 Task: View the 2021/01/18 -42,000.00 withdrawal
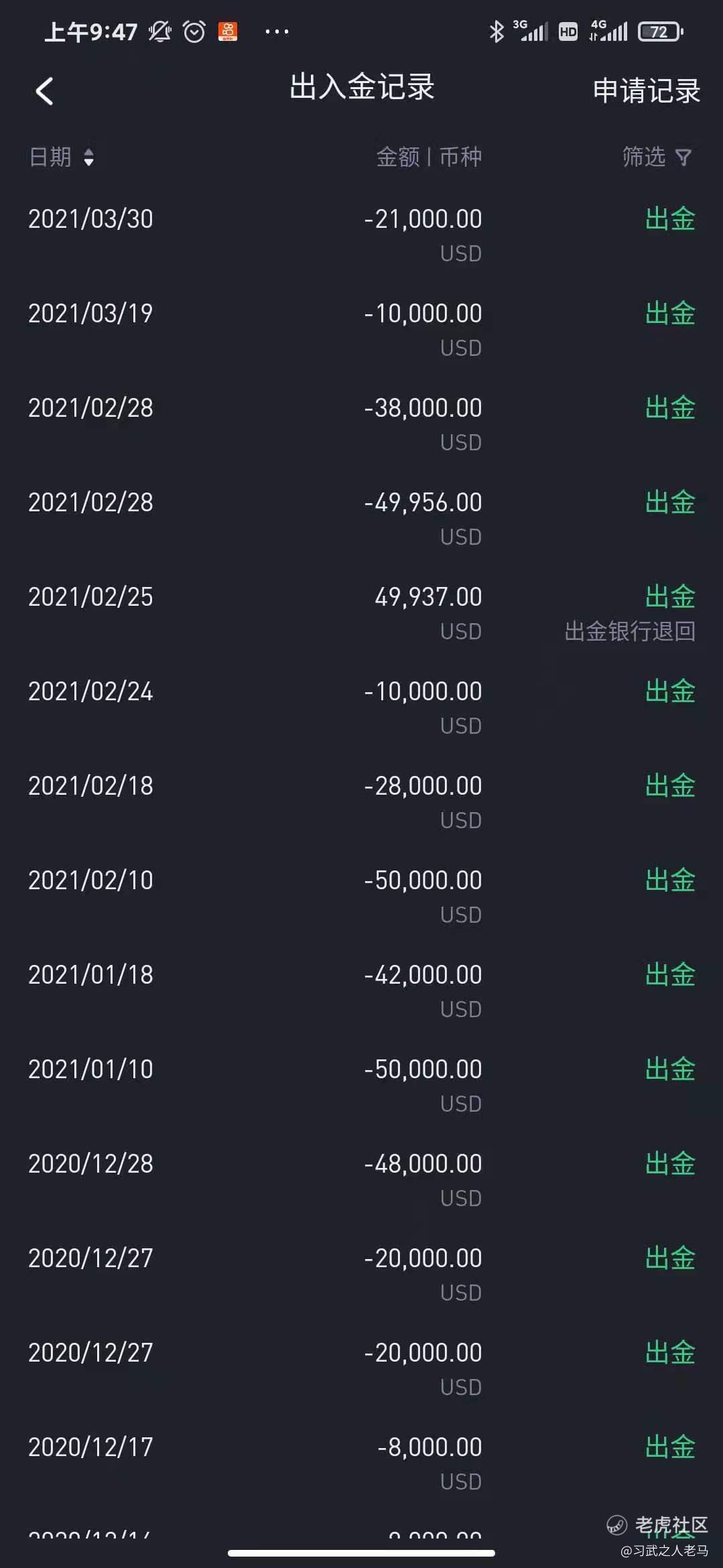(362, 990)
